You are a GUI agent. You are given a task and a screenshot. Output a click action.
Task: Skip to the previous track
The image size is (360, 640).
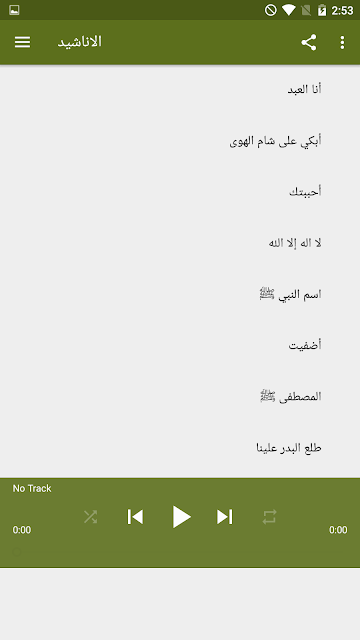(135, 517)
